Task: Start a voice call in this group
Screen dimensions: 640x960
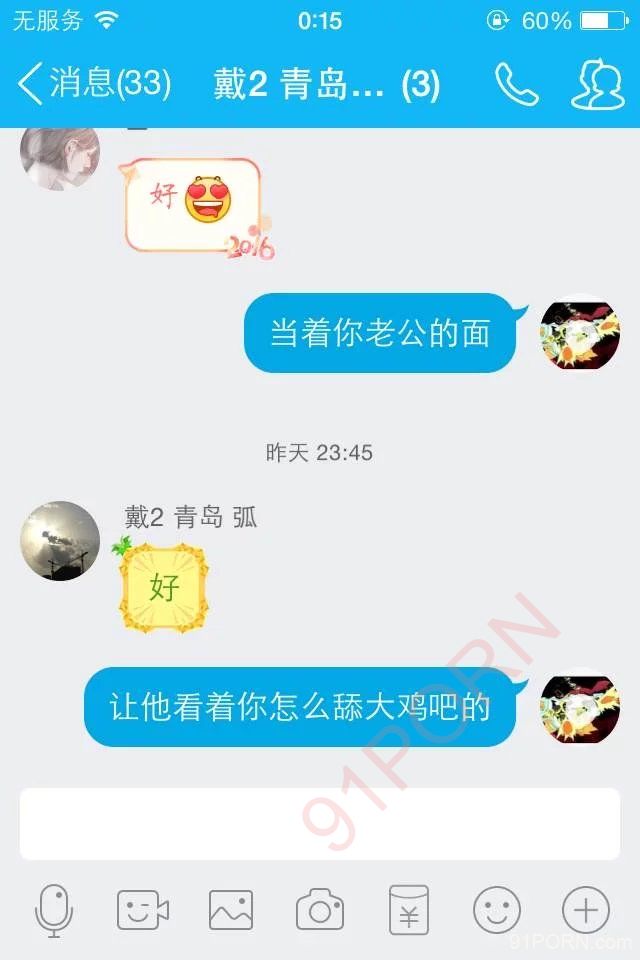Action: click(516, 85)
